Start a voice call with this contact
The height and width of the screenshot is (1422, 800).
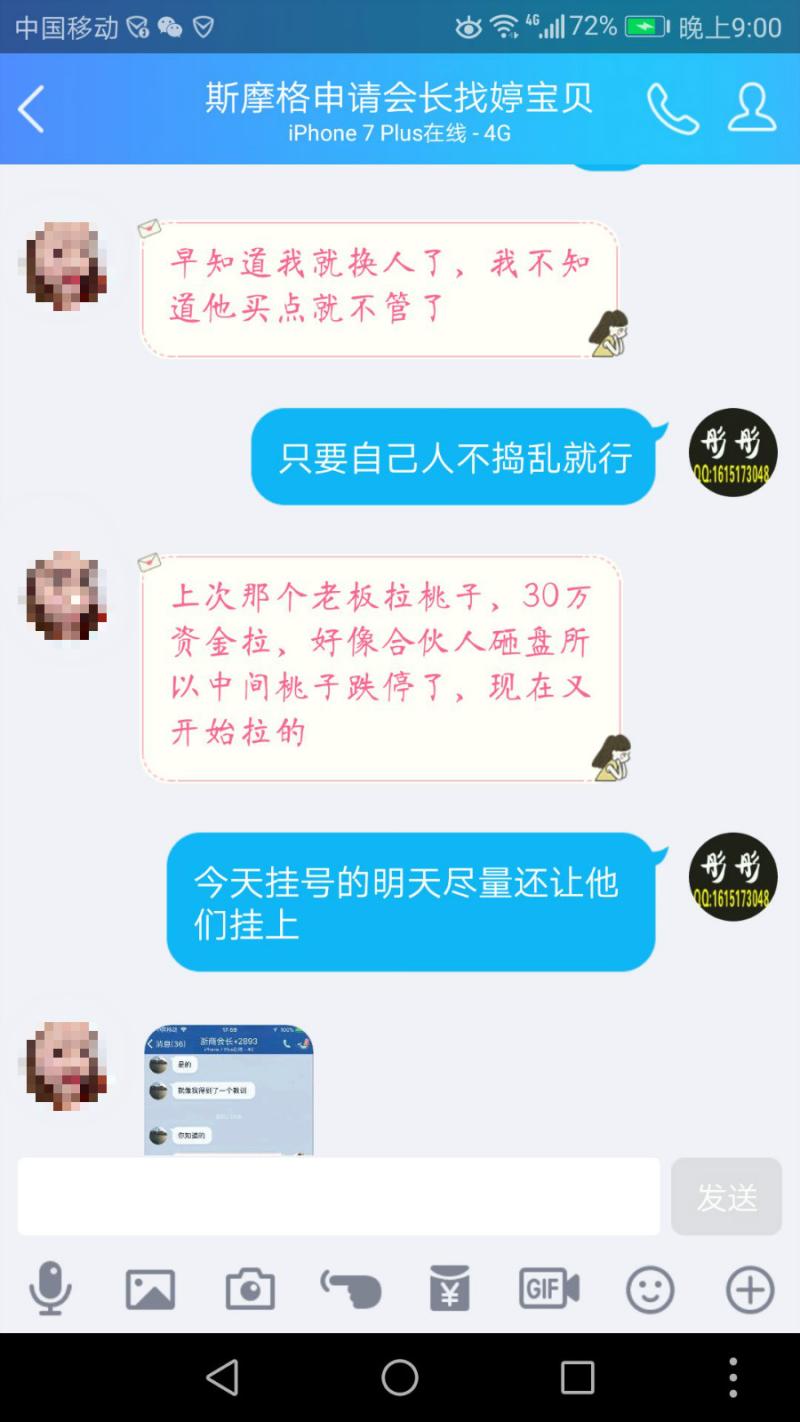(x=672, y=108)
